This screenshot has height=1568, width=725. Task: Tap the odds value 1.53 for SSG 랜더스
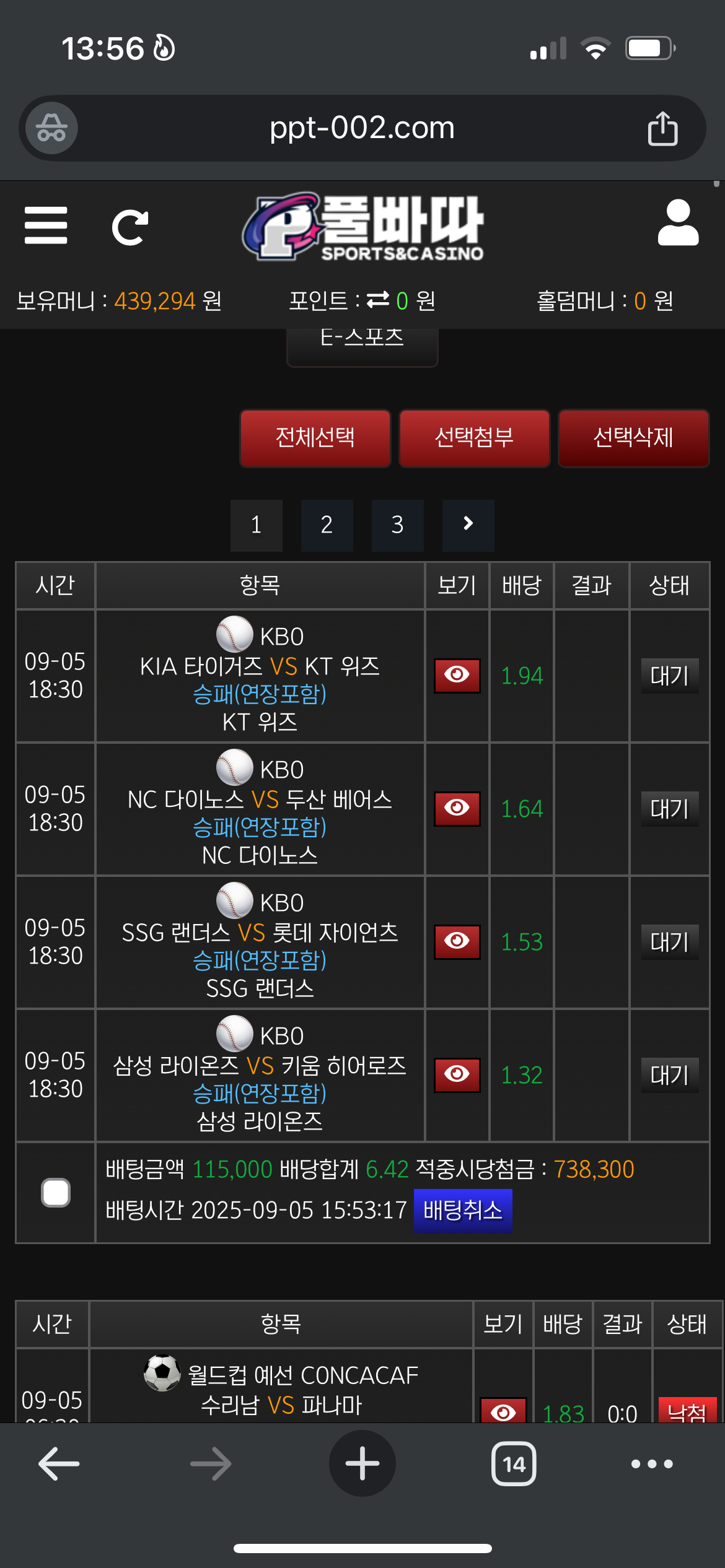tap(521, 943)
